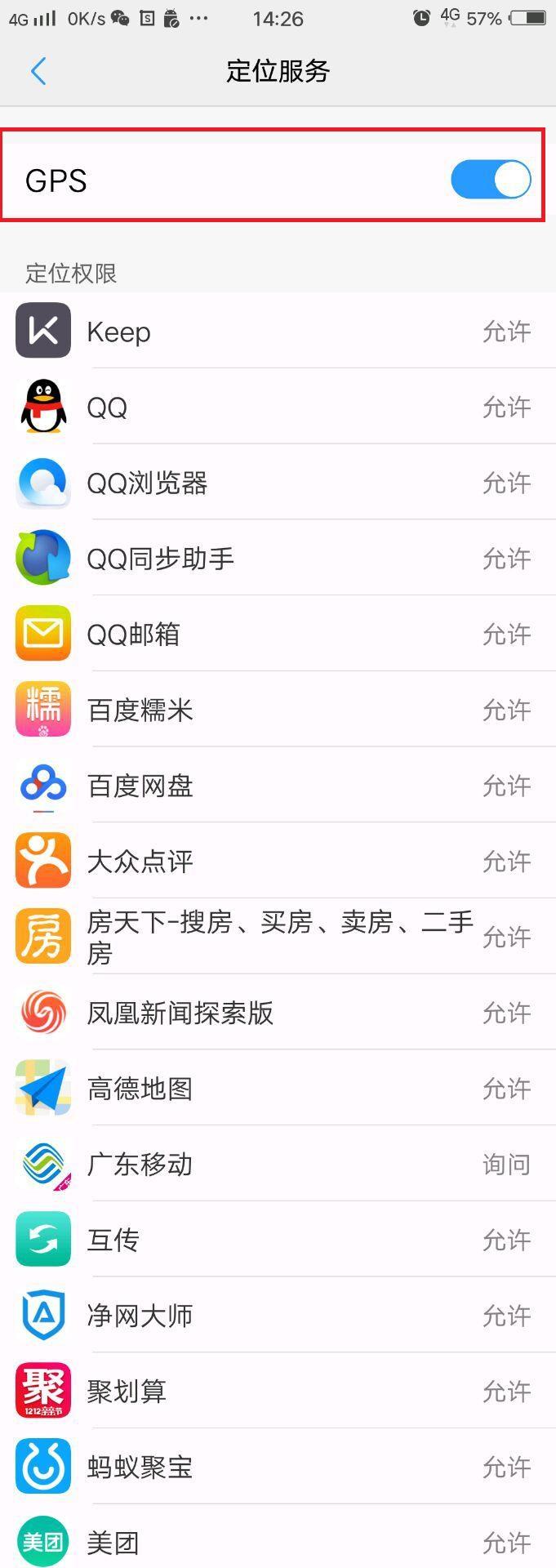Select 凤凰新闻探索版 location permission
556x1568 pixels.
click(278, 1013)
